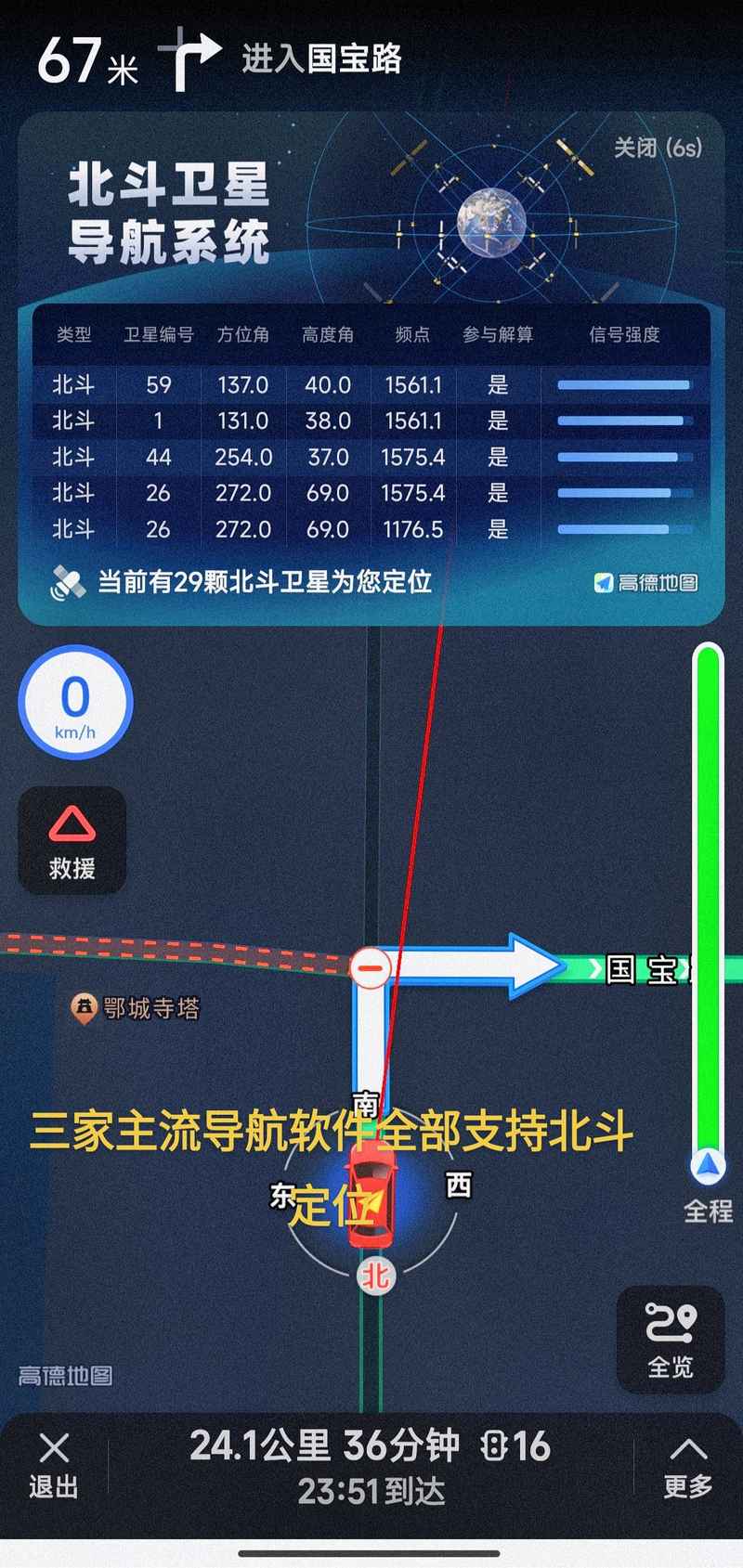Tap the rescue (救援) triangle icon

[x=73, y=822]
